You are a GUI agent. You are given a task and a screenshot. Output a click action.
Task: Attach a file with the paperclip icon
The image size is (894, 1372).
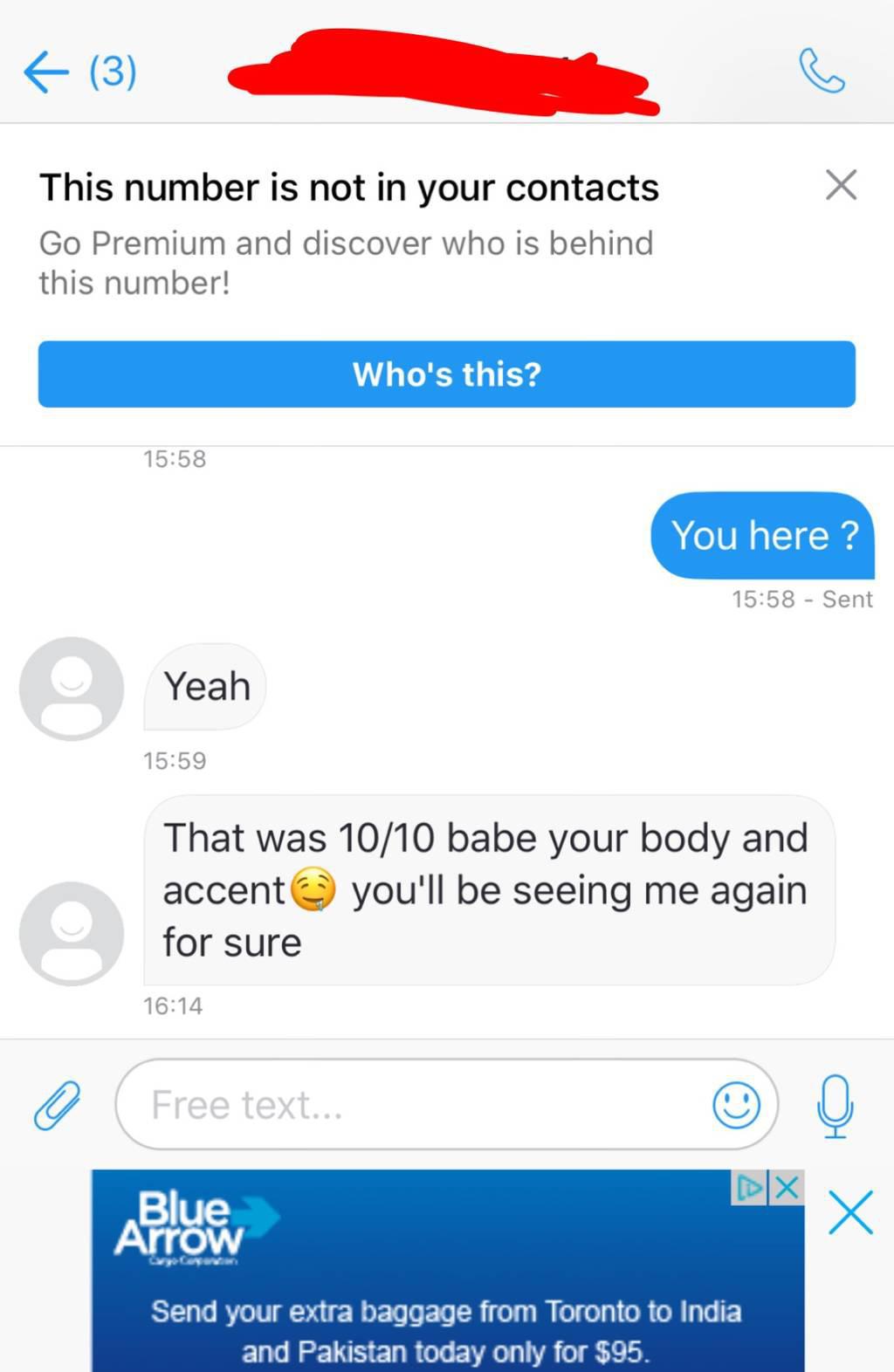(57, 1105)
